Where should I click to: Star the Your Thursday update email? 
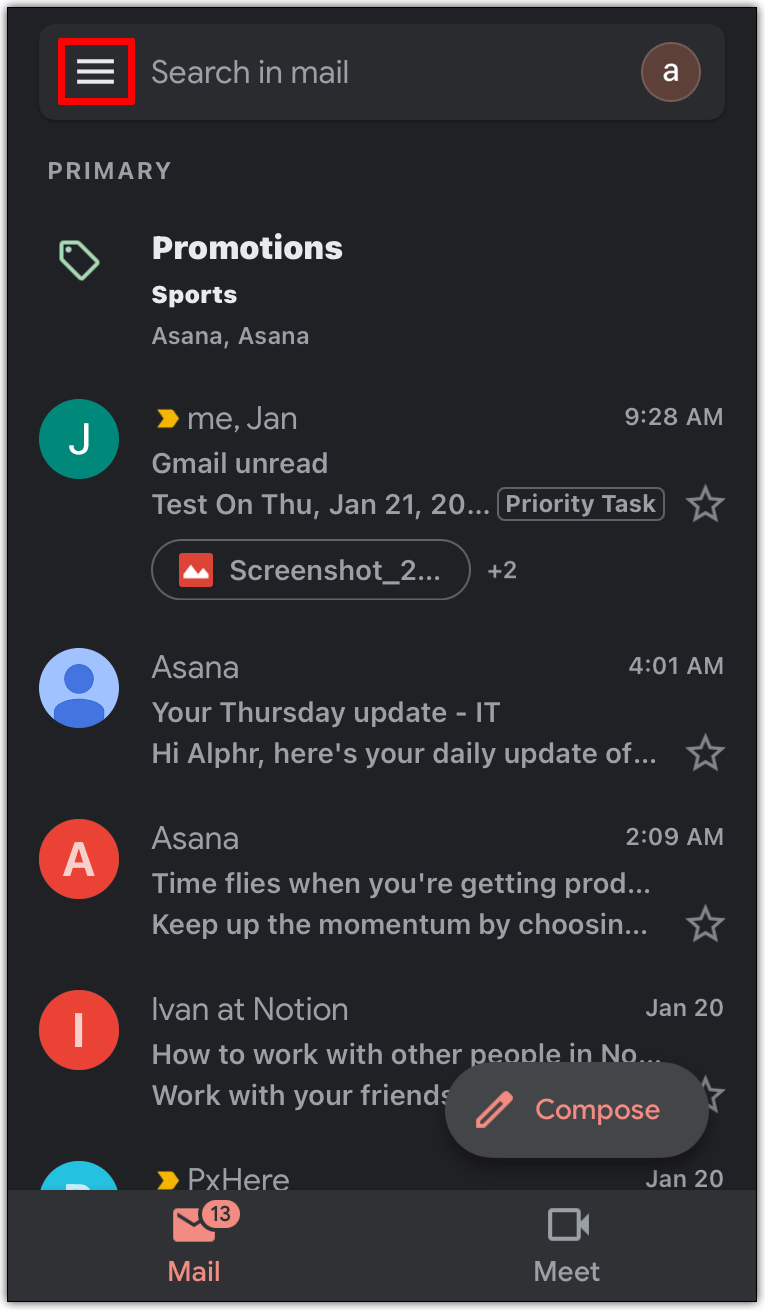tap(705, 754)
